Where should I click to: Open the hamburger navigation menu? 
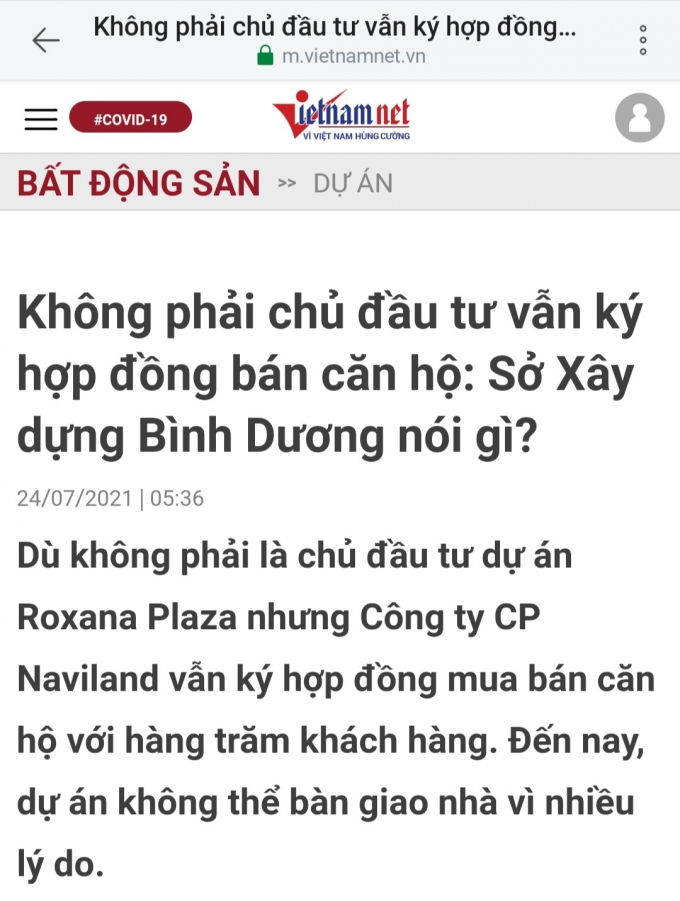point(41,119)
